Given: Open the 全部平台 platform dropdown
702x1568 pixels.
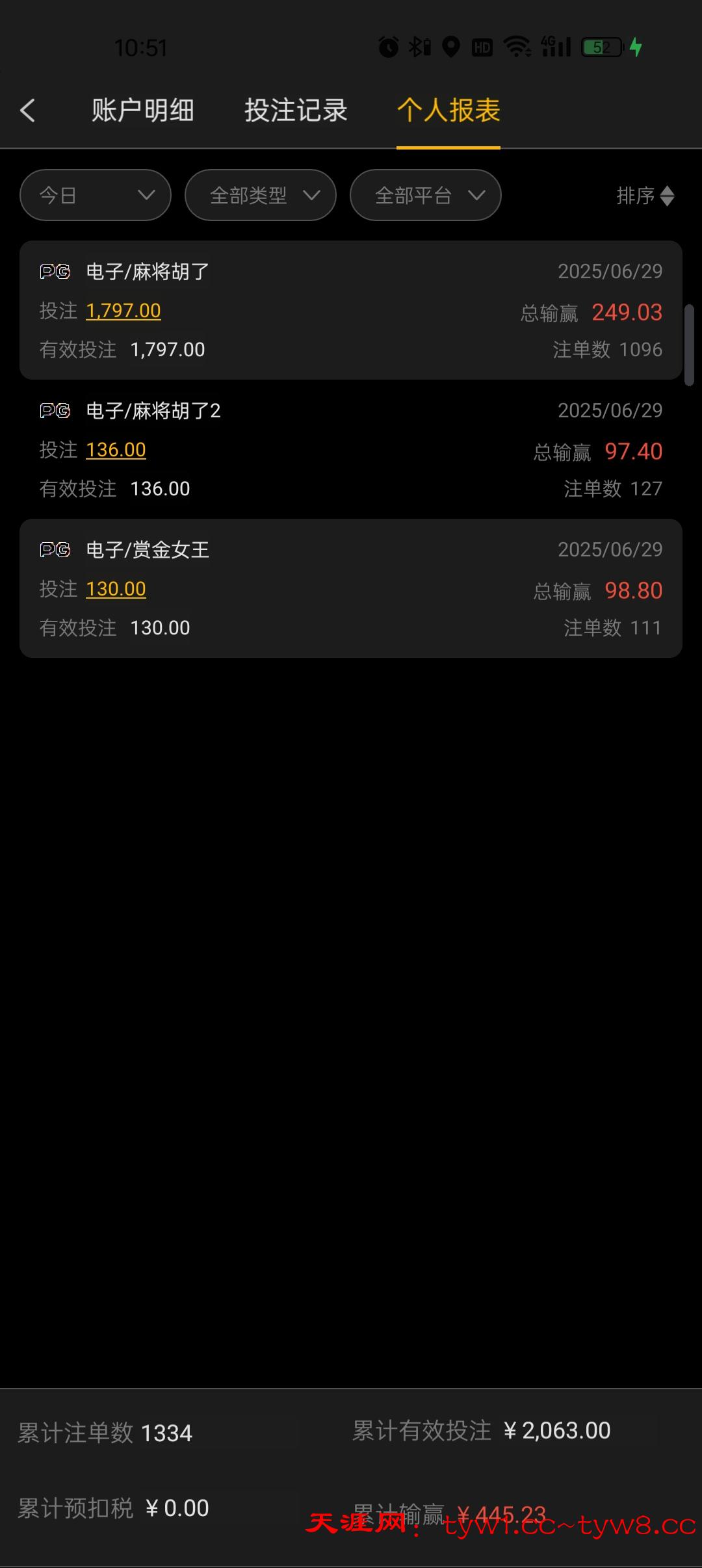Looking at the screenshot, I should pos(426,195).
